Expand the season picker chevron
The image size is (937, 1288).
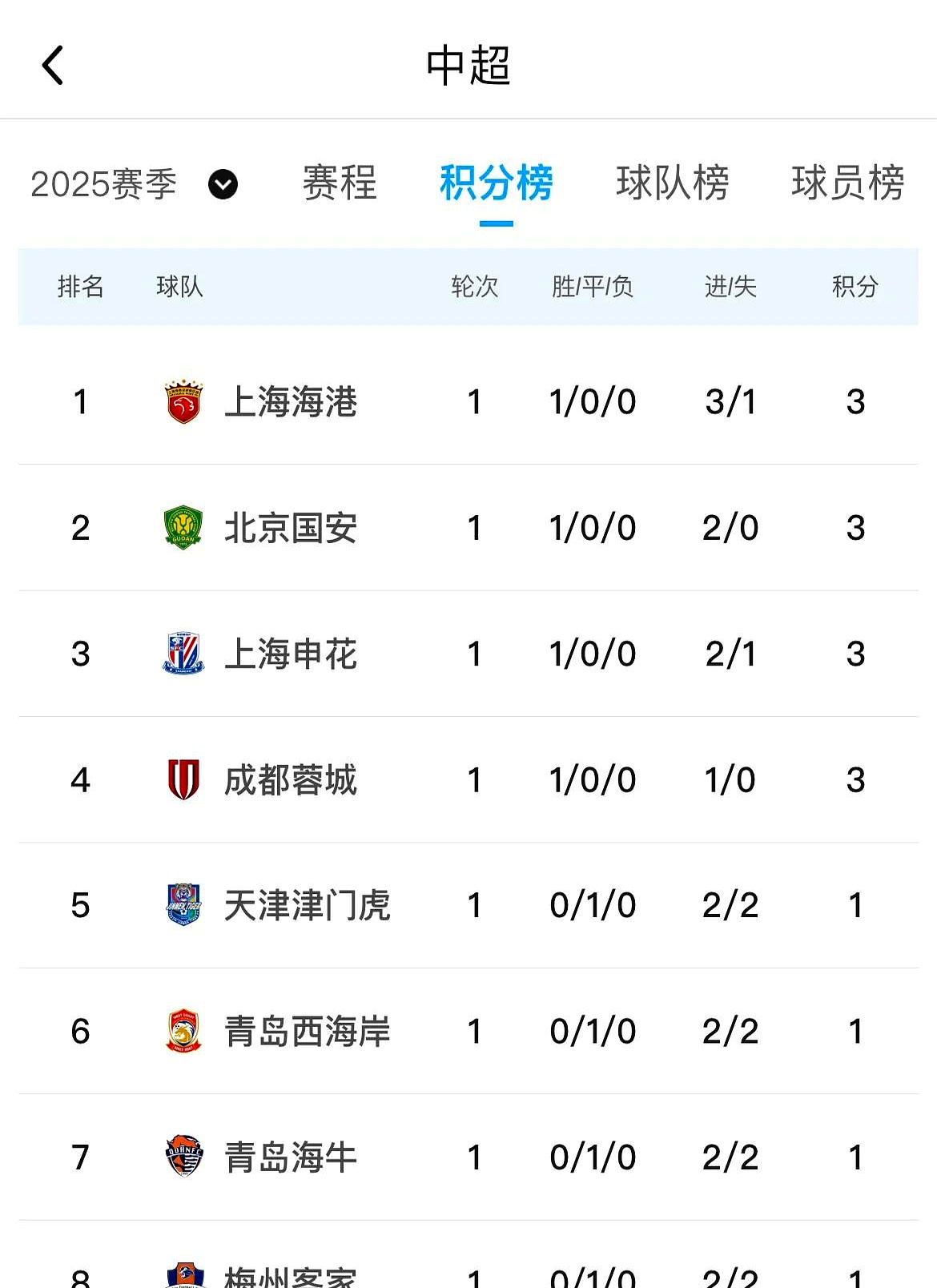pos(223,185)
